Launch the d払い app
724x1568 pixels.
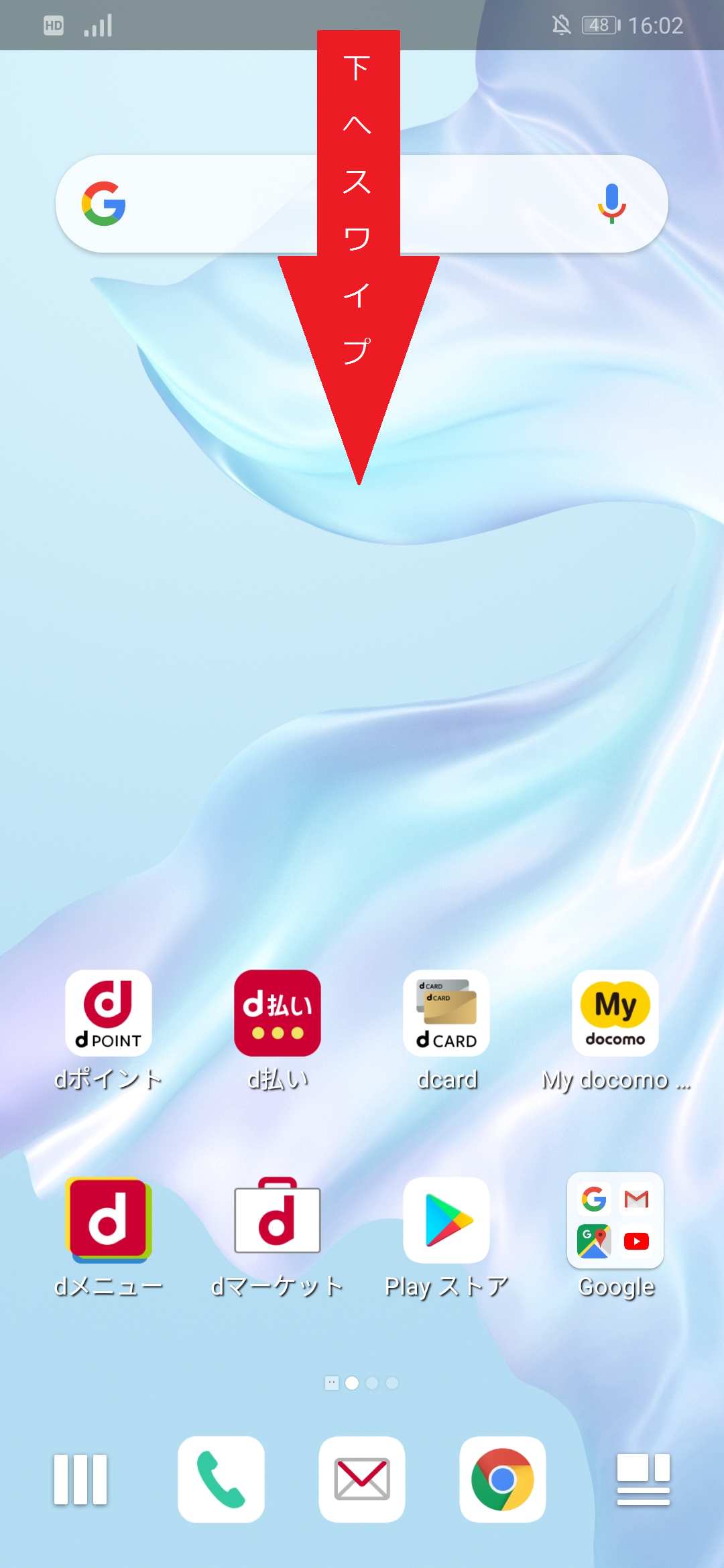tap(278, 1013)
